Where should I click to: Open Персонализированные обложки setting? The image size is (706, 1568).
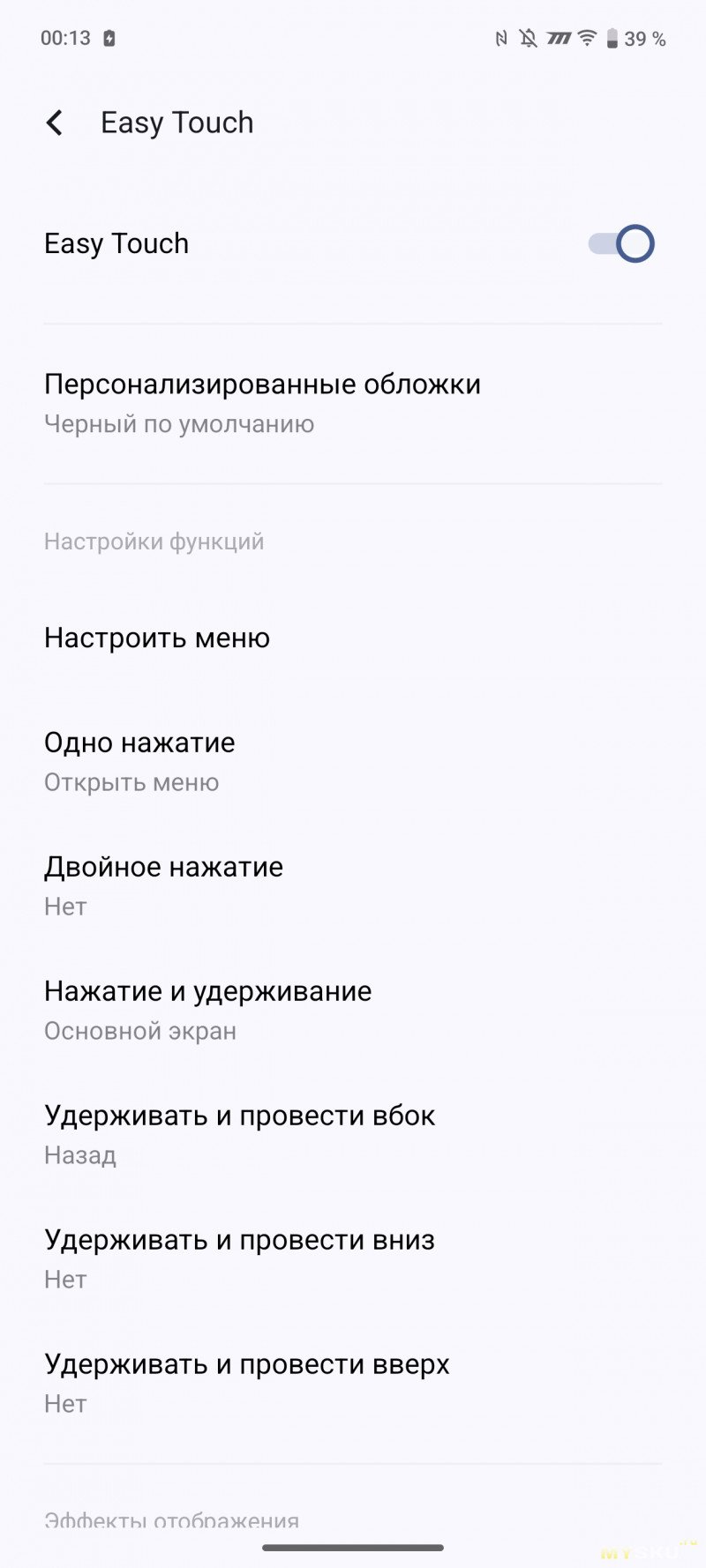coord(353,403)
